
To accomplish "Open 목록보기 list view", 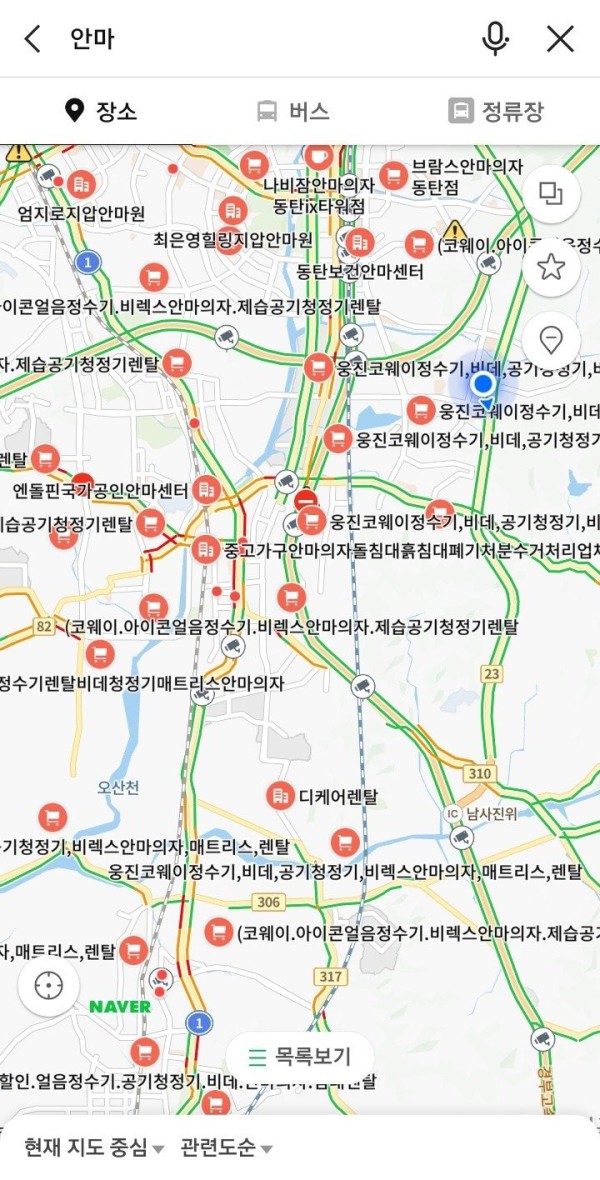I will tap(299, 1056).
